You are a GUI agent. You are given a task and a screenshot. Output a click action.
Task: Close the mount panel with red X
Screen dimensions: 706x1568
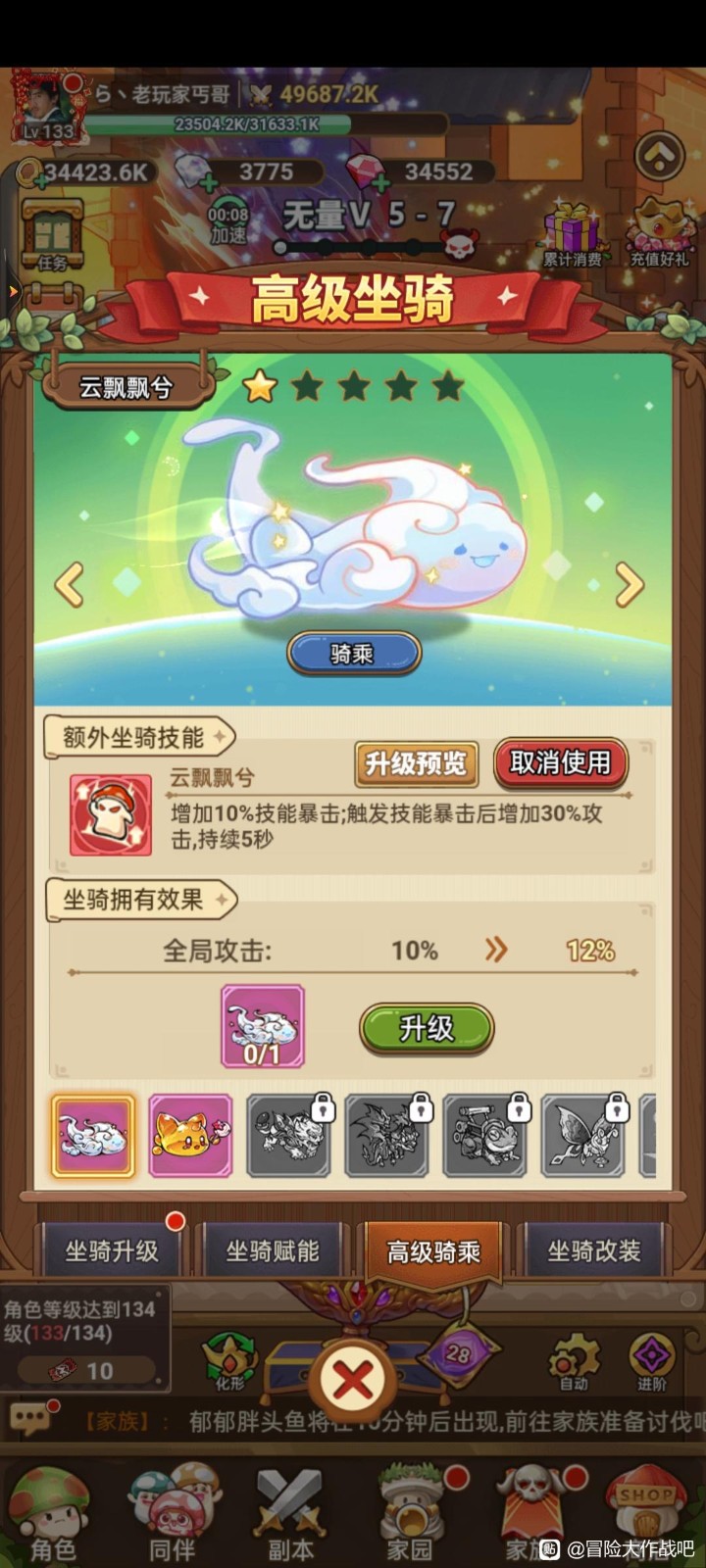click(353, 1381)
